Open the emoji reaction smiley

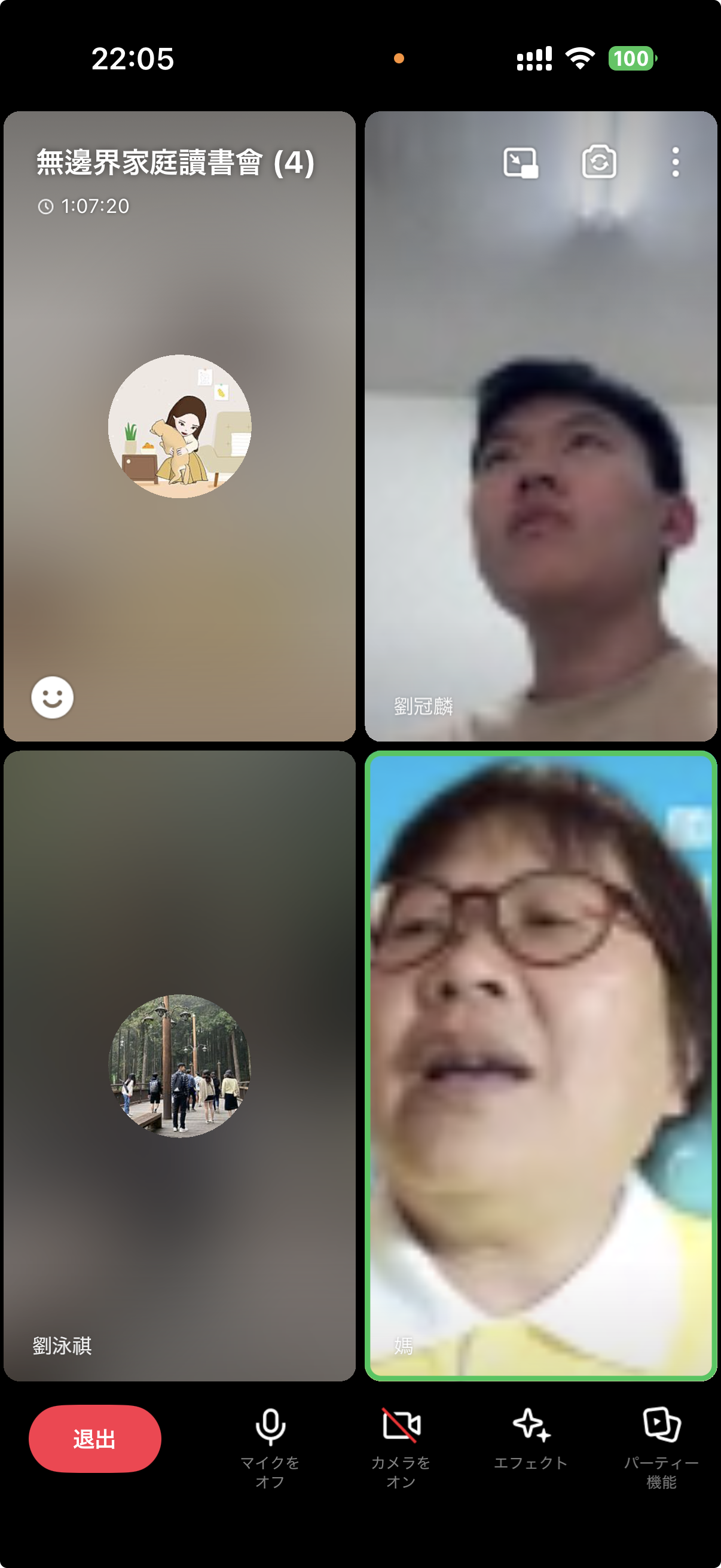[x=53, y=697]
